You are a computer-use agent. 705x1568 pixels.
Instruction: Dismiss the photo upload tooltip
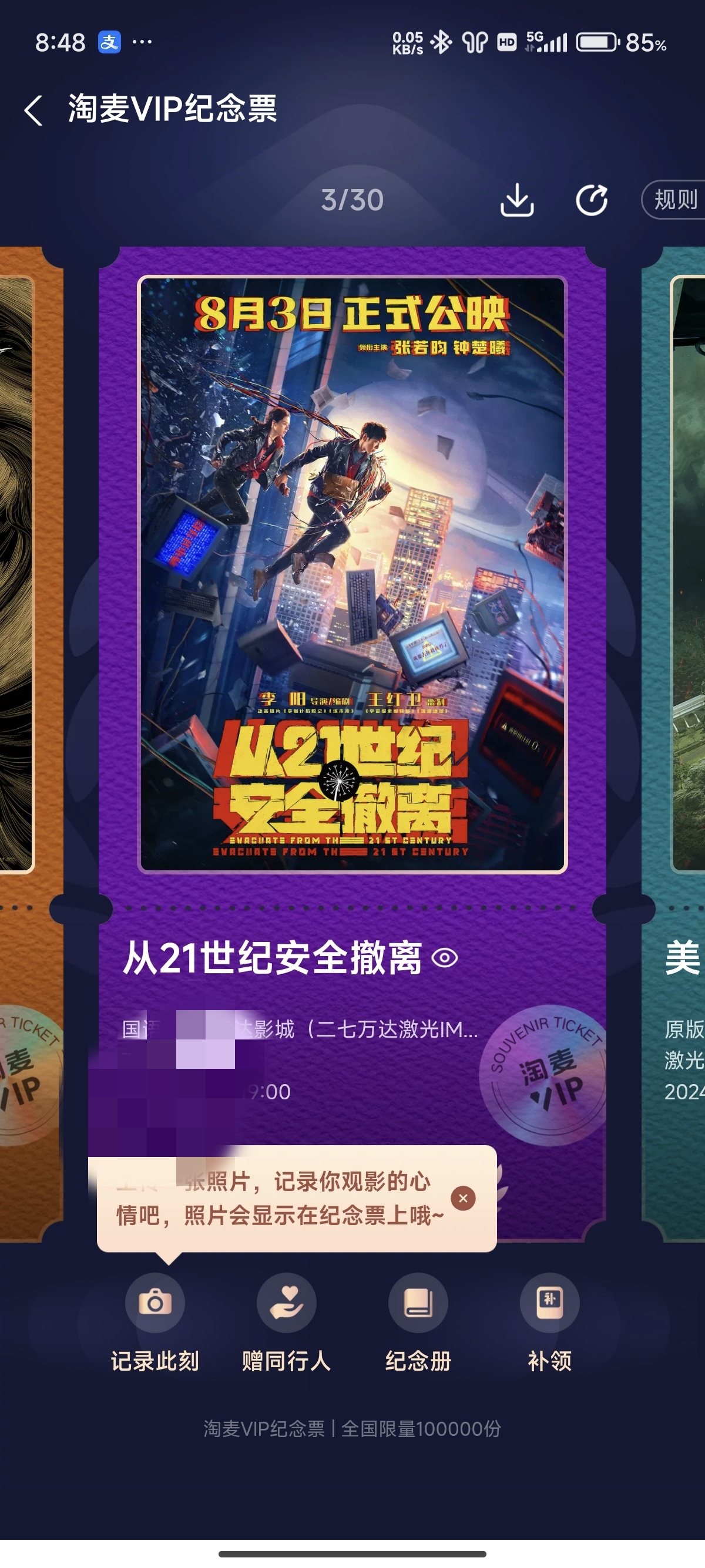(463, 1198)
